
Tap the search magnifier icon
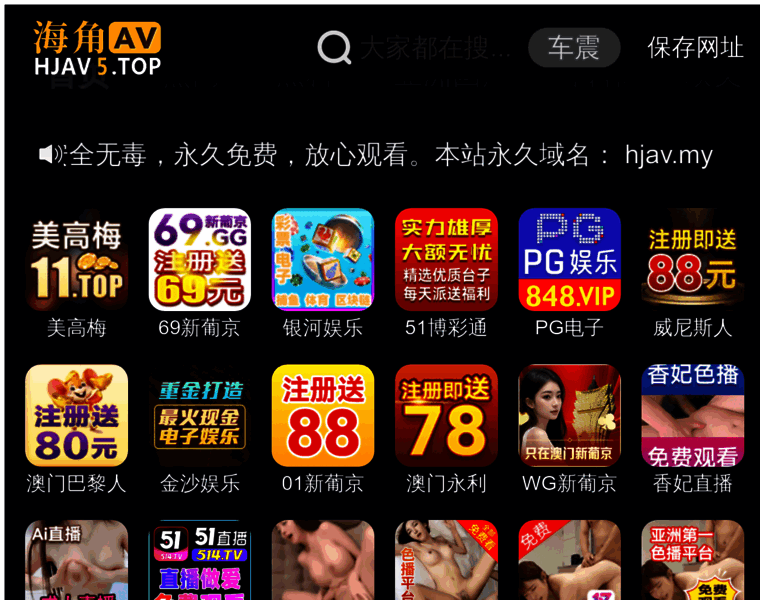334,47
